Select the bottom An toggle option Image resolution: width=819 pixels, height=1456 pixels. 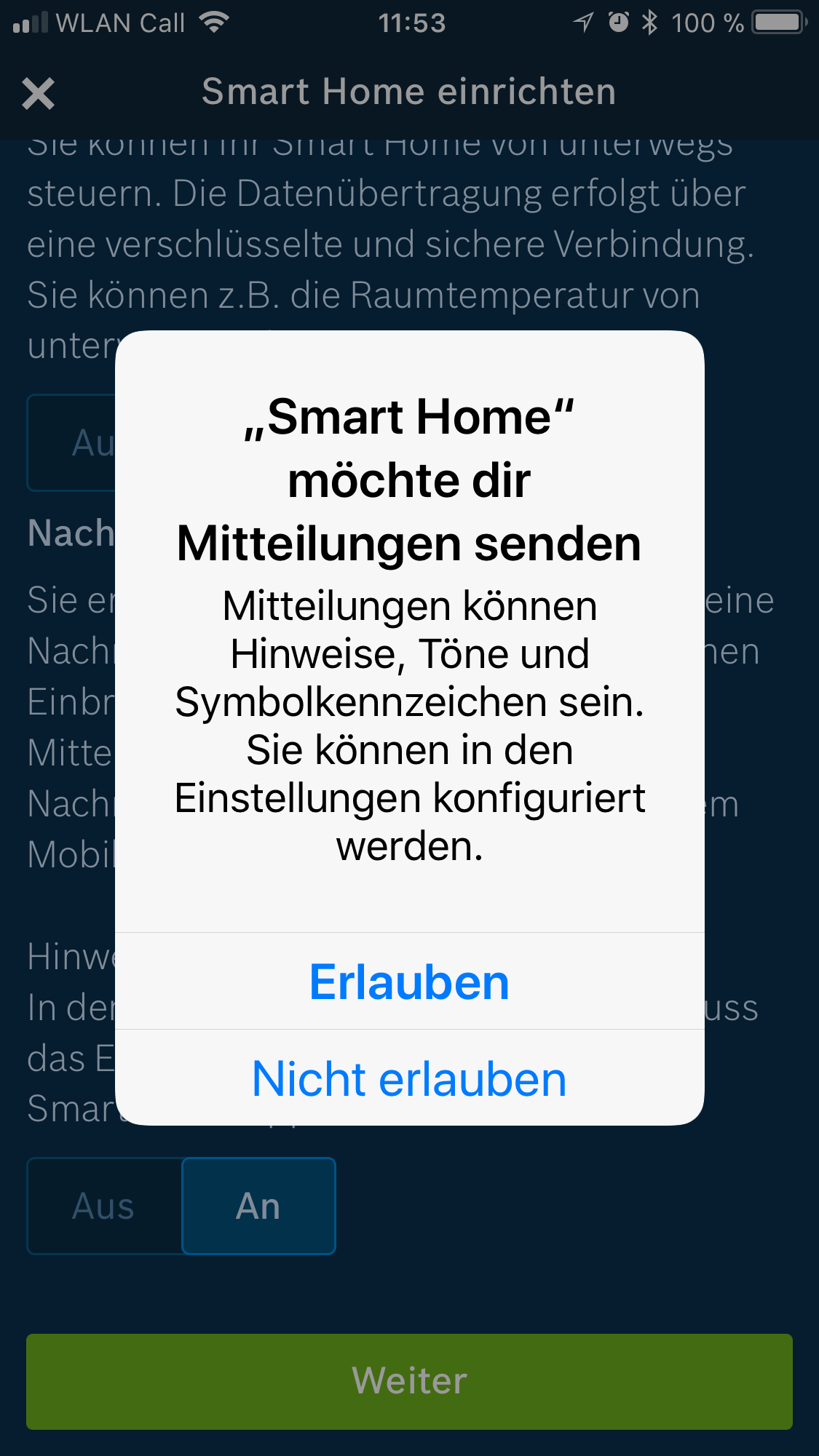(x=258, y=1206)
